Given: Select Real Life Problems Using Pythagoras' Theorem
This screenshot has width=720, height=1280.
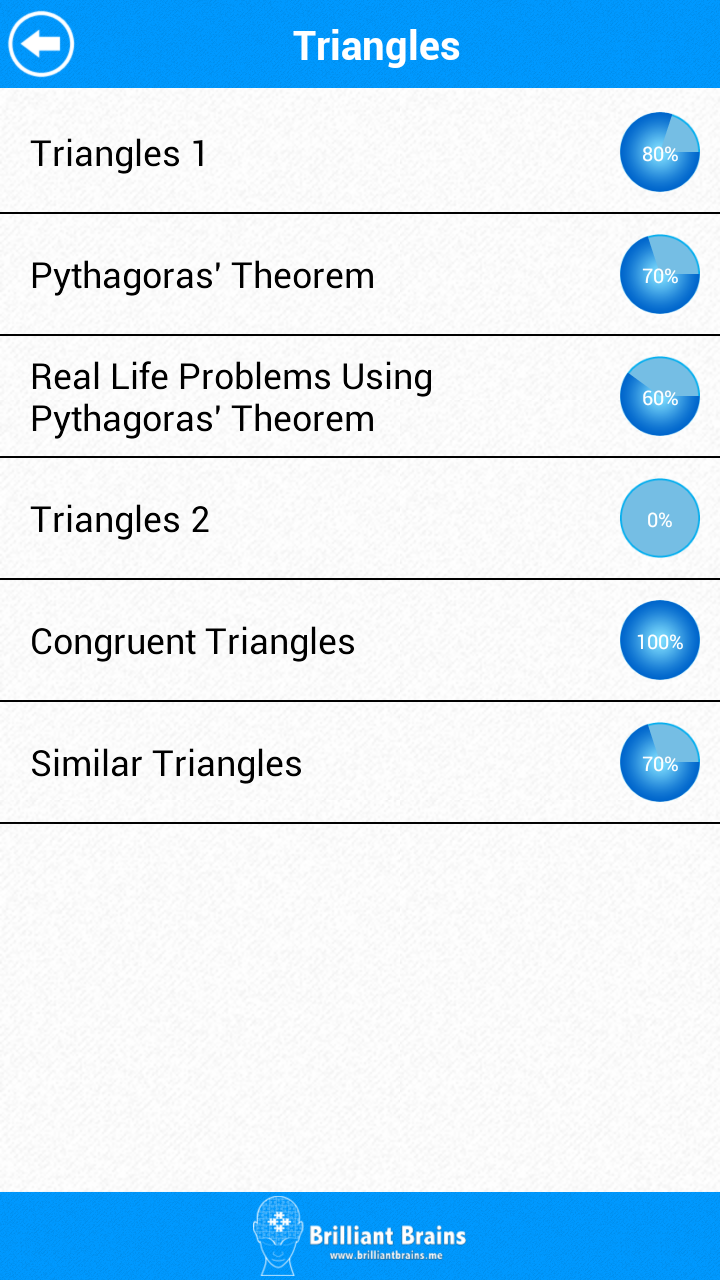Looking at the screenshot, I should [x=300, y=396].
